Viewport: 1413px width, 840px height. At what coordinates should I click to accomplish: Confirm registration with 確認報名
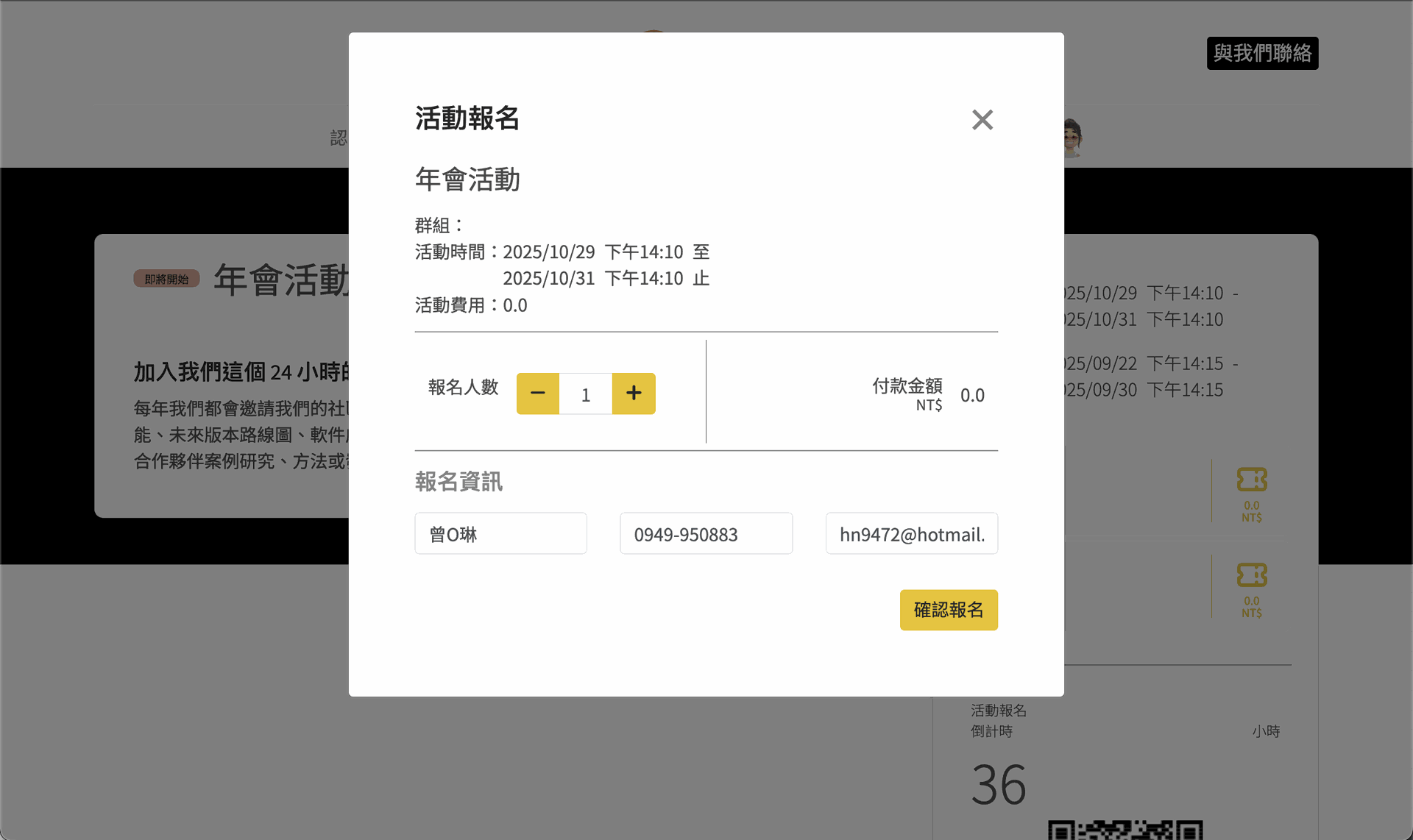click(x=948, y=610)
